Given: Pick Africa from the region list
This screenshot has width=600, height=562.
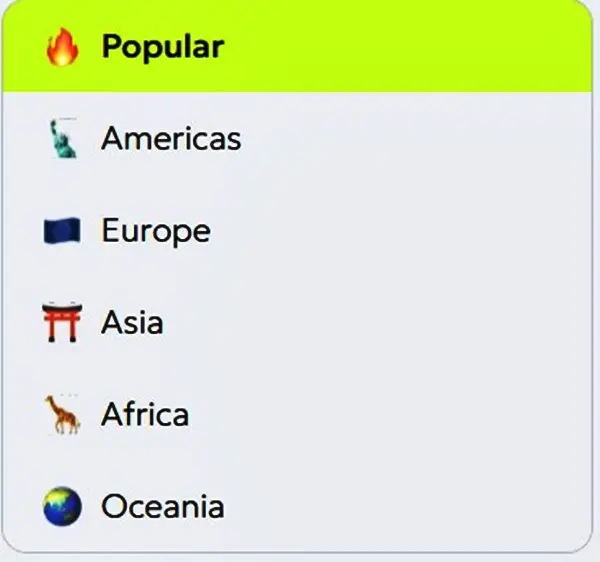Looking at the screenshot, I should coord(144,414).
